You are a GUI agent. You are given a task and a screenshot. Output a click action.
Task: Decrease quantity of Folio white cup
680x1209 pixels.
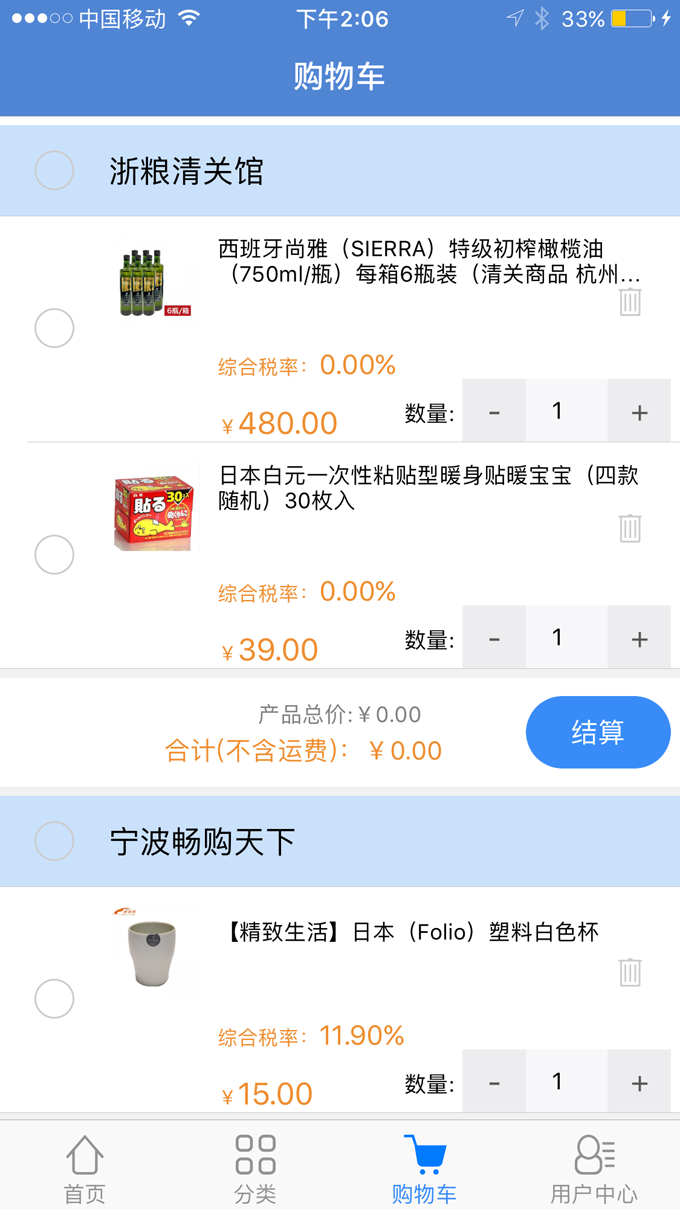(494, 1082)
